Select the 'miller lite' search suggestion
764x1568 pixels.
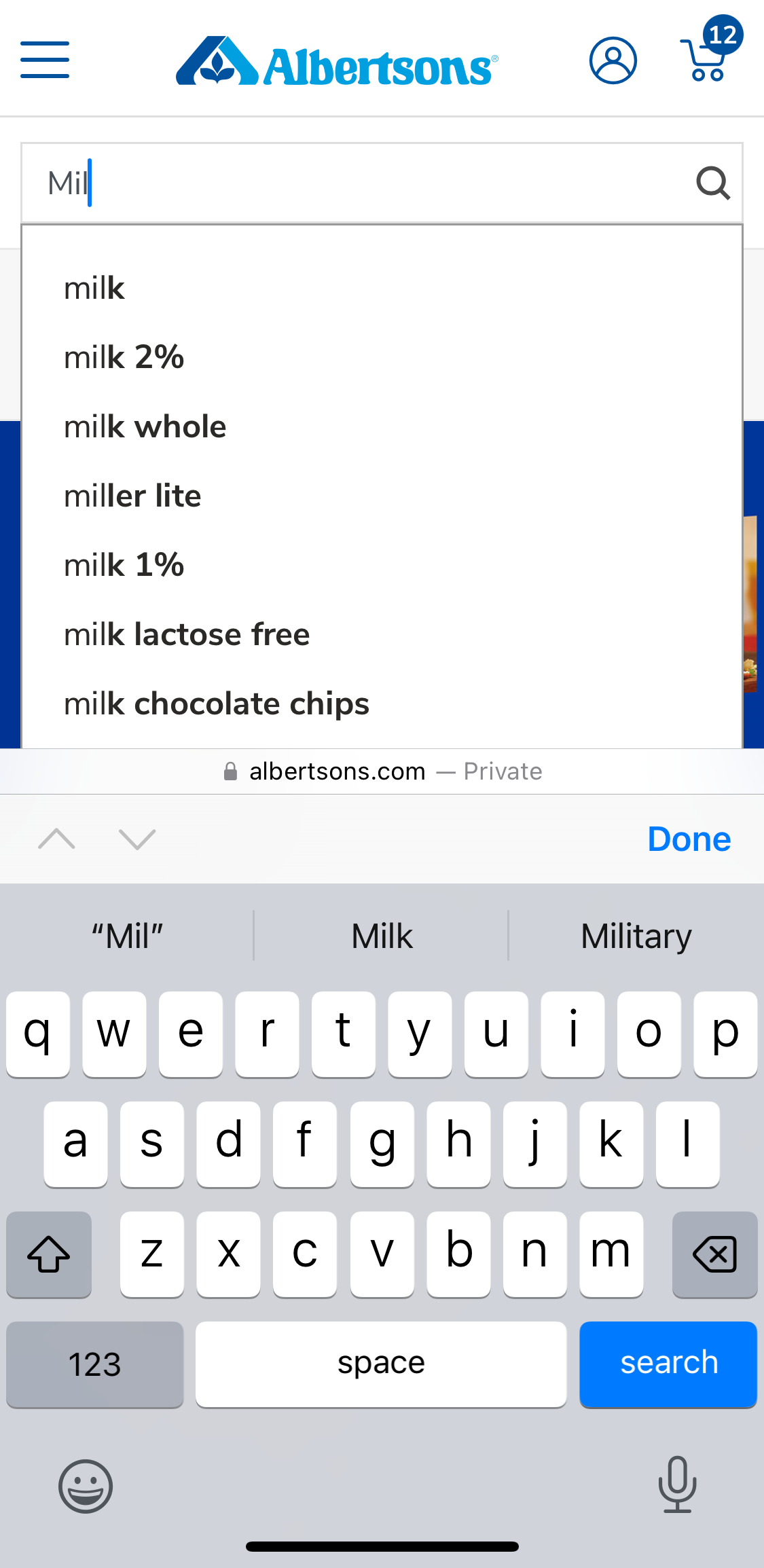pyautogui.click(x=132, y=496)
